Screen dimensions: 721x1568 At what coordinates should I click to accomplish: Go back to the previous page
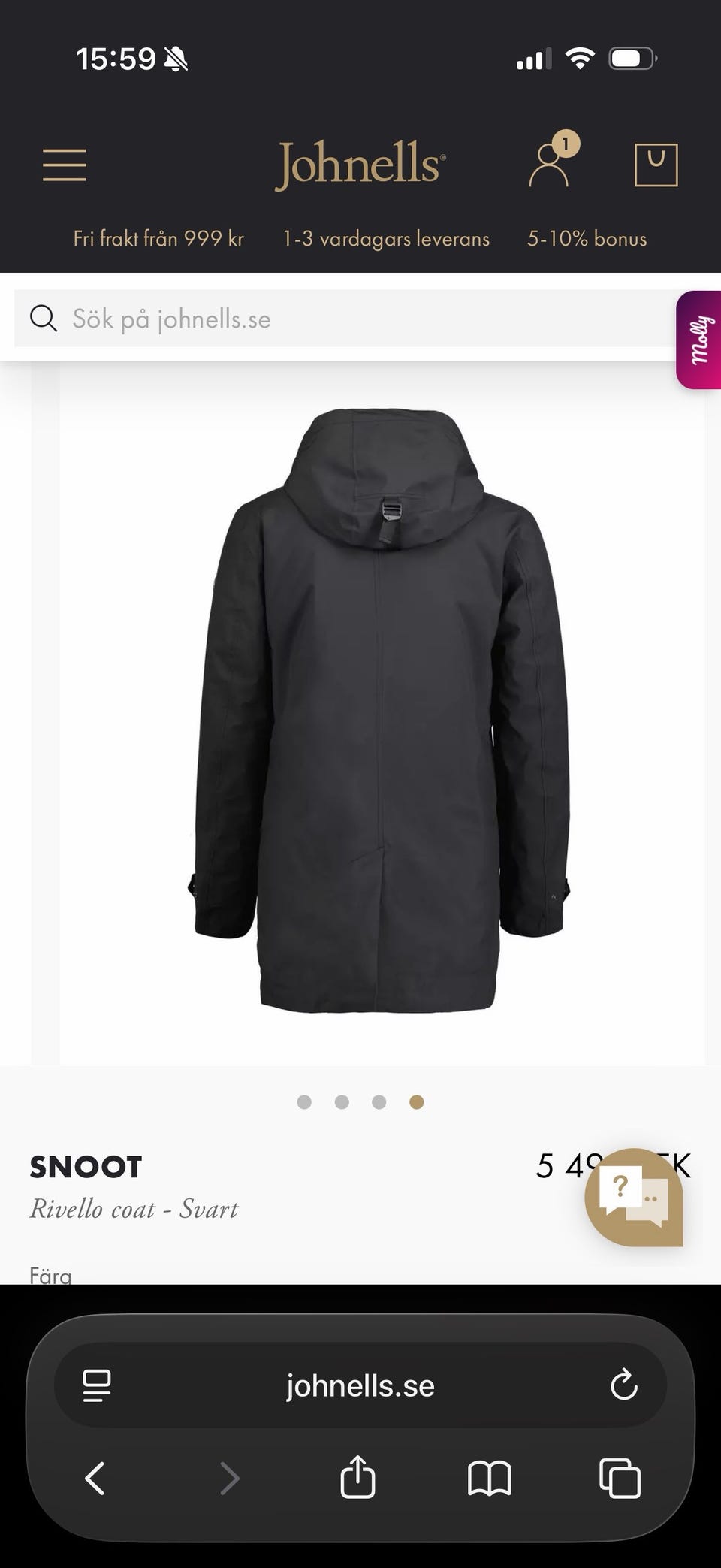[95, 1478]
